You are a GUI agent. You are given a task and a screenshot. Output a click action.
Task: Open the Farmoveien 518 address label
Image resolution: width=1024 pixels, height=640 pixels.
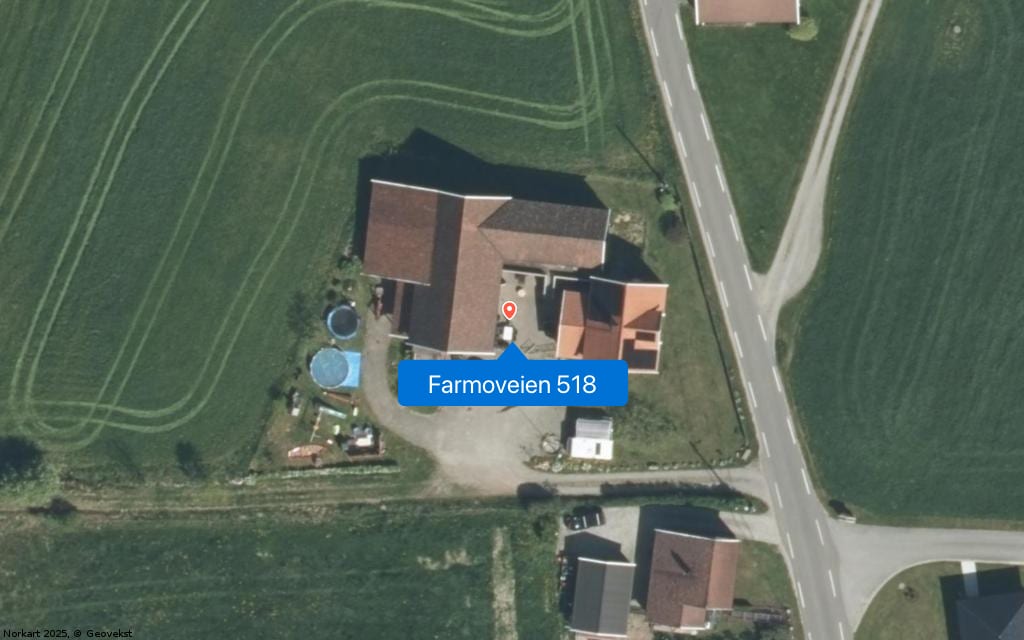click(x=512, y=384)
